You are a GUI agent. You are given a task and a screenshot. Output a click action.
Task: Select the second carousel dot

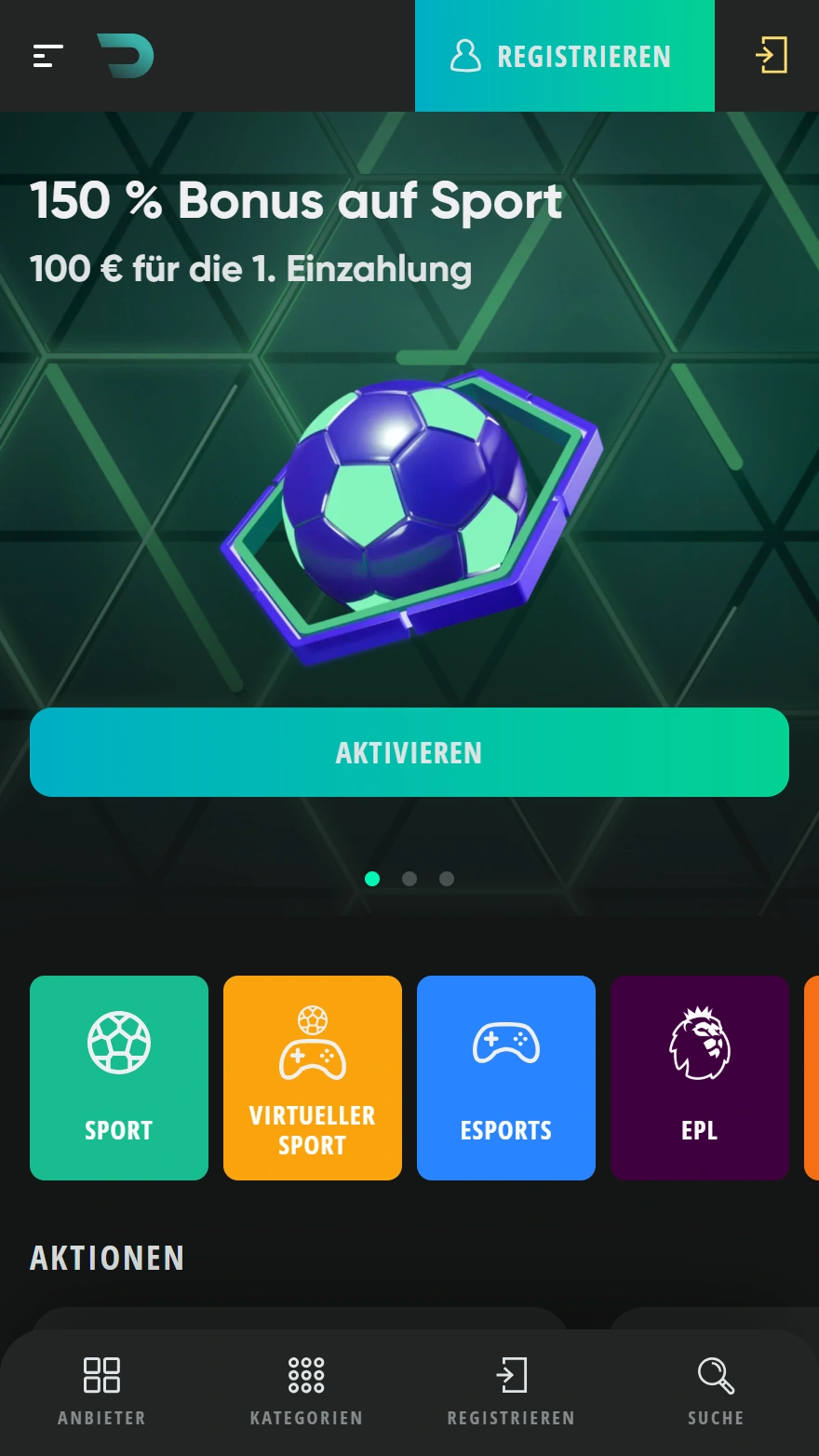(x=409, y=878)
